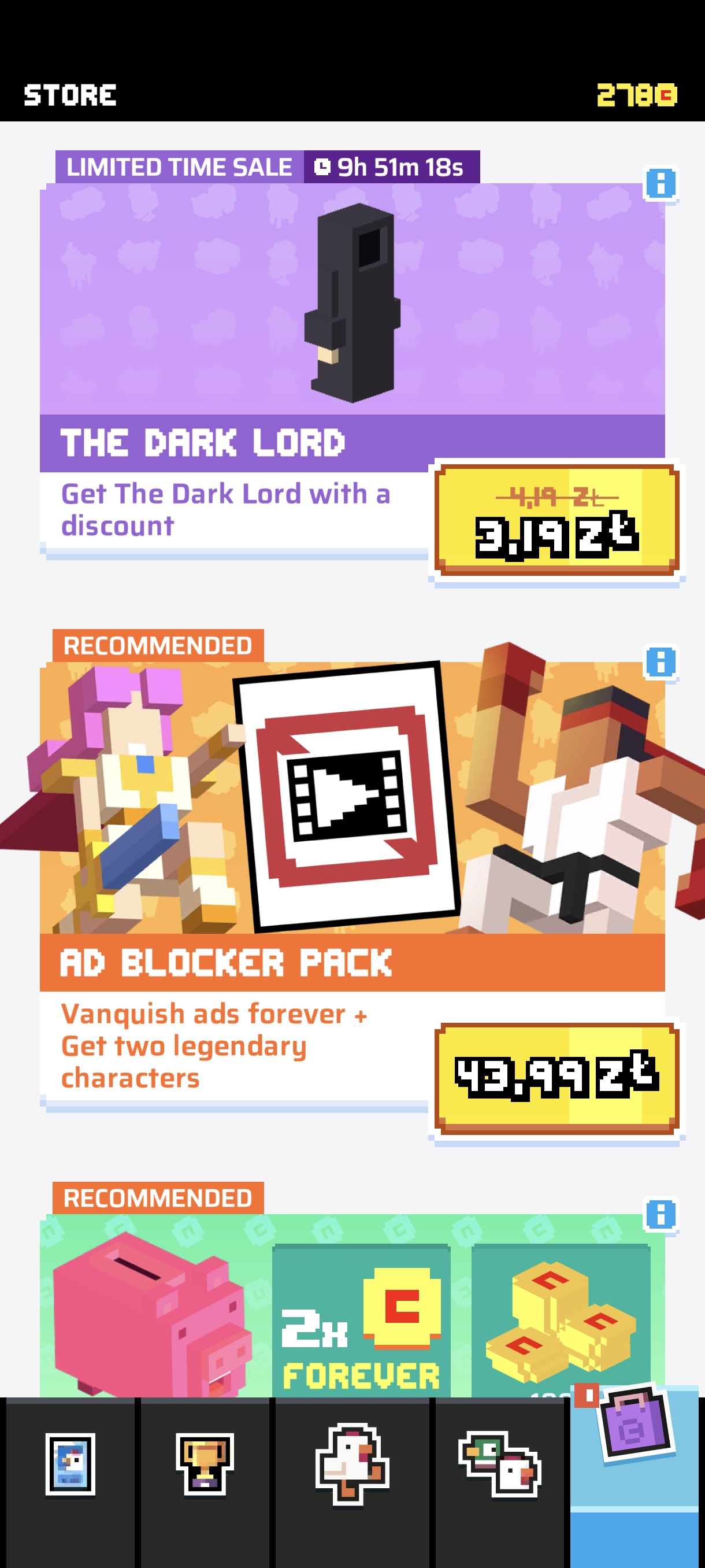Viewport: 705px width, 1568px height.
Task: Switch to the card collection tab
Action: [70, 1464]
